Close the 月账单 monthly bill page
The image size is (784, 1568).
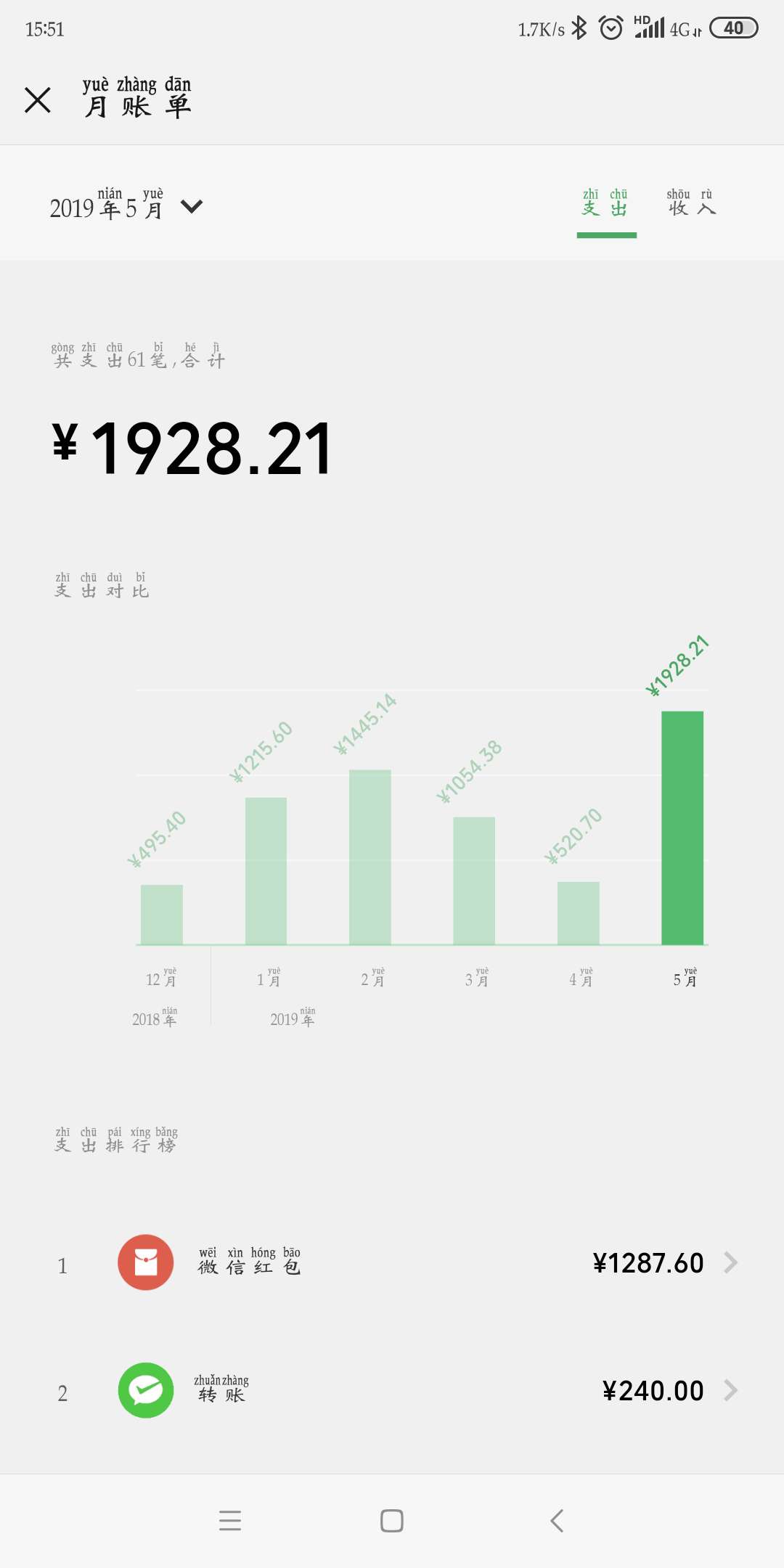pyautogui.click(x=38, y=100)
